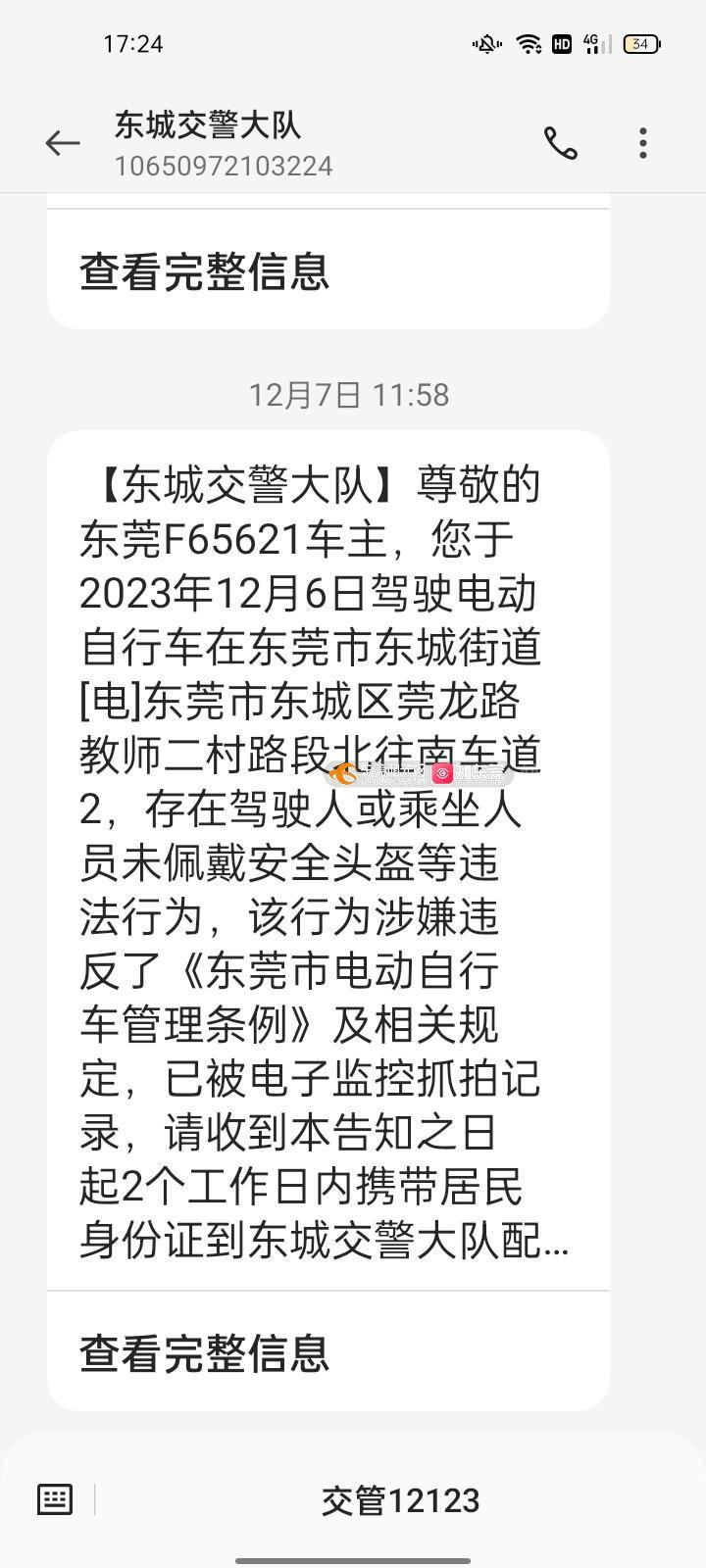
Task: Call 东城交警大队 via the phone icon
Action: (561, 143)
